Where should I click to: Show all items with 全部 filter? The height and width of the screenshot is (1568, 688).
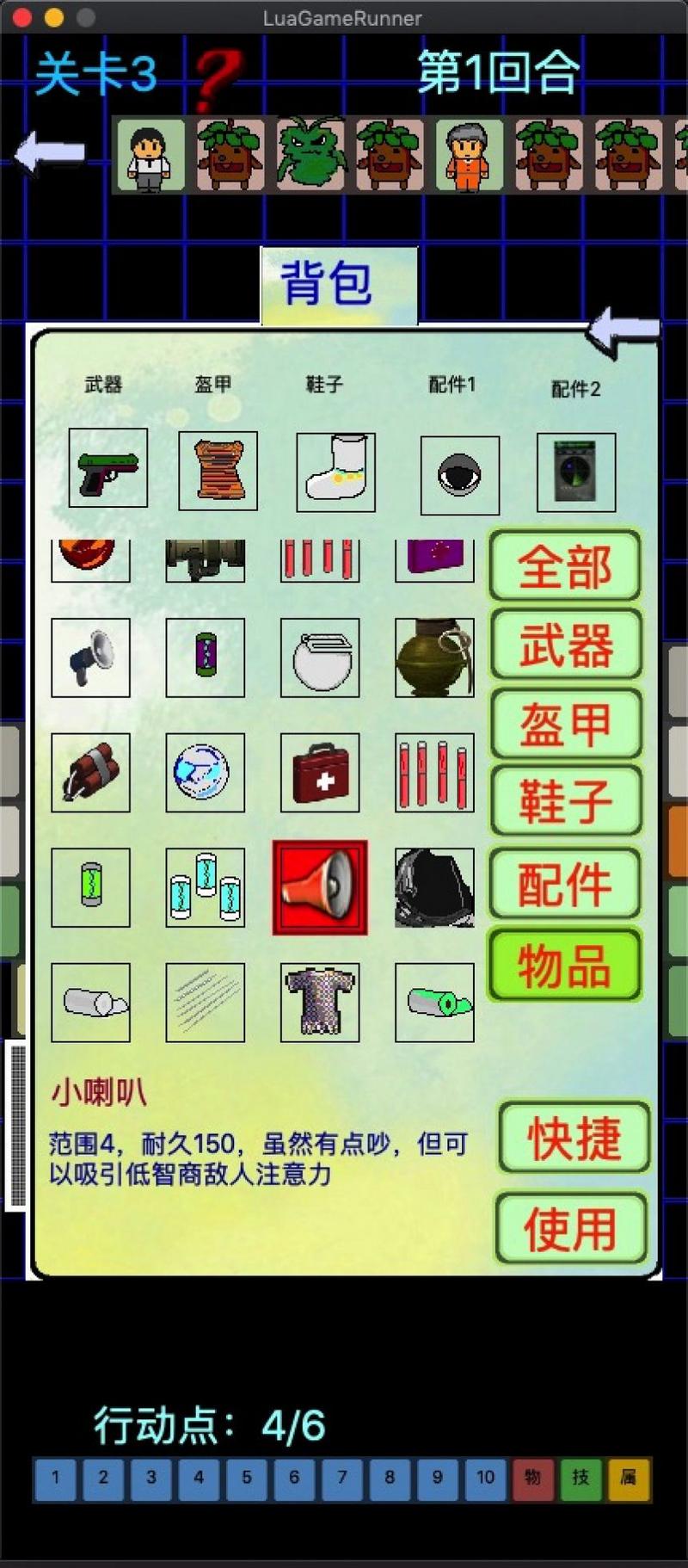tap(565, 566)
